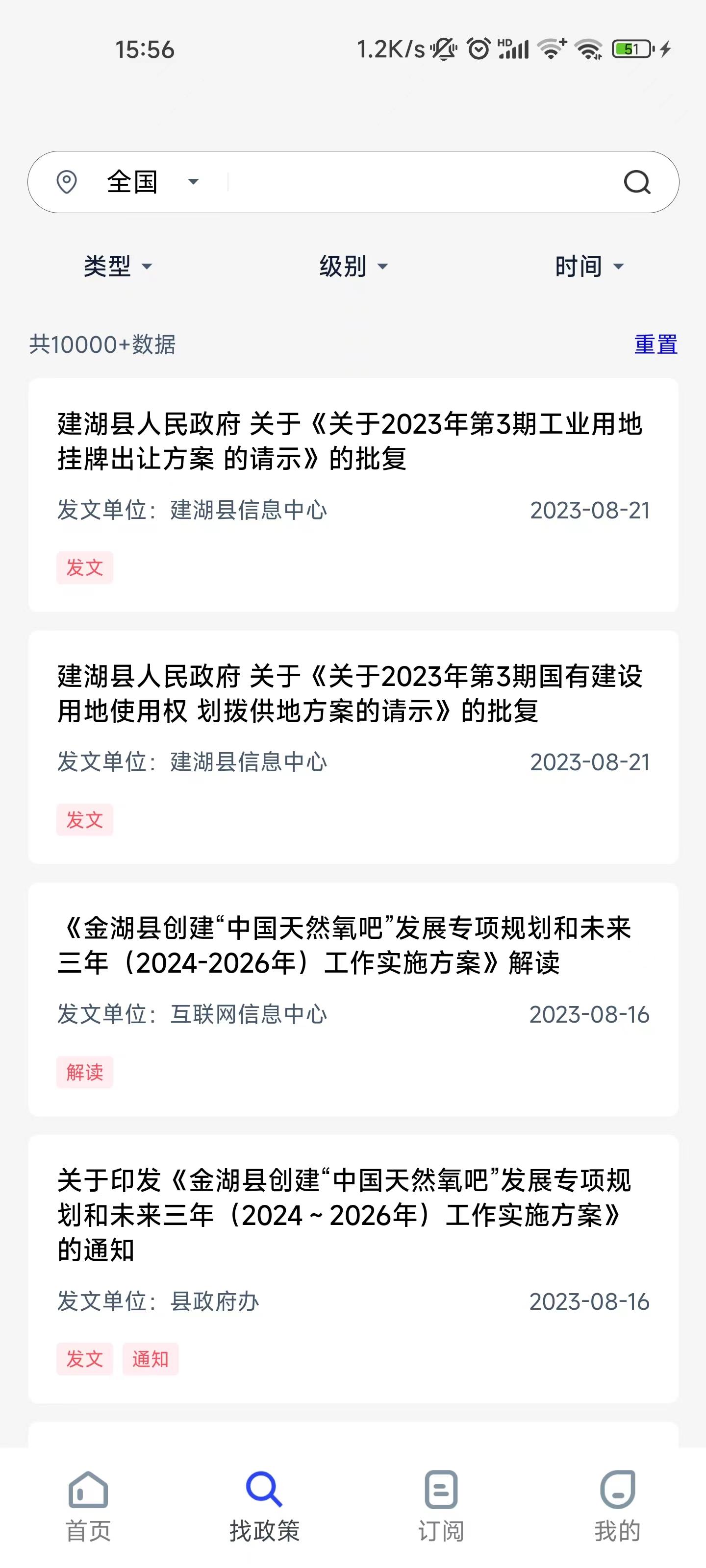
Task: Select the 找政策 tab
Action: tap(264, 1506)
